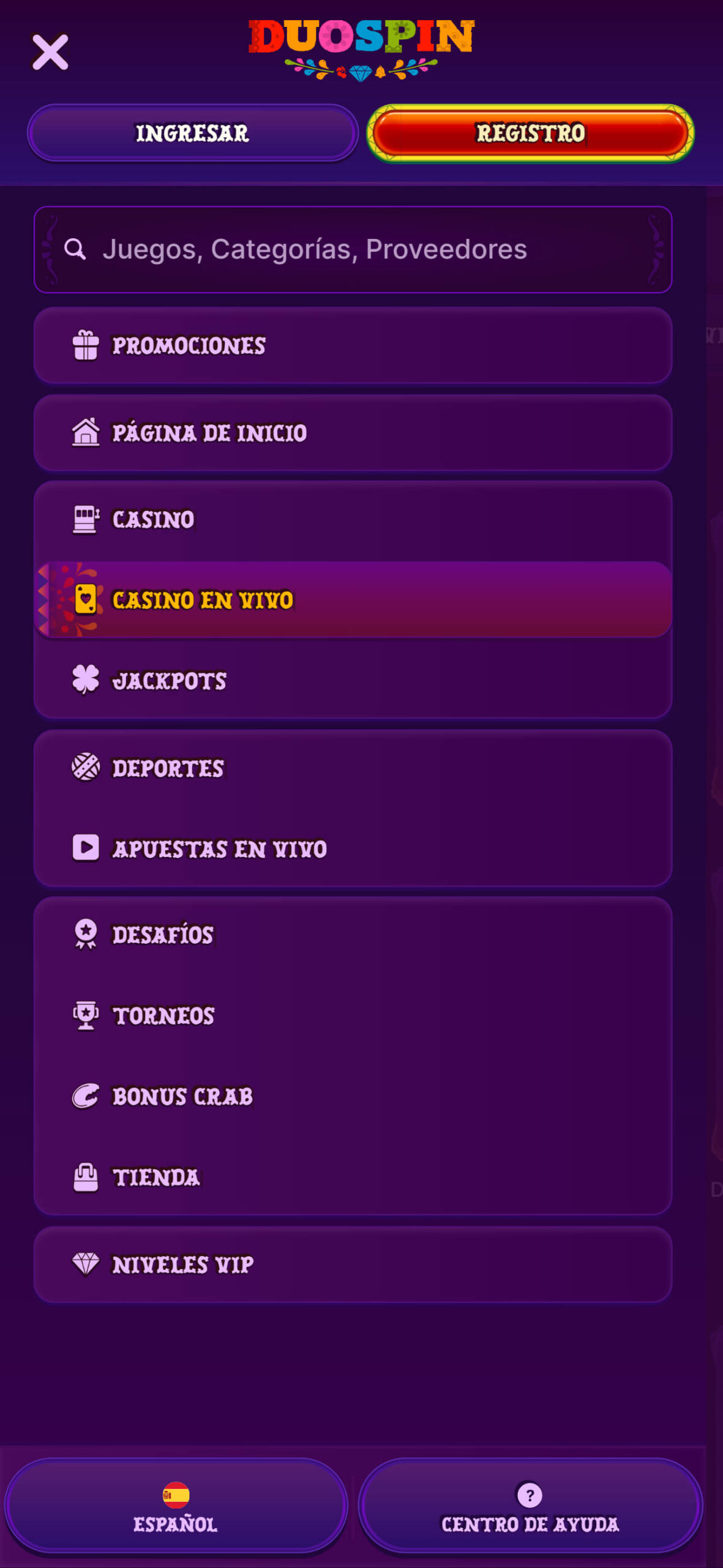Open Apuestas en Vivo
This screenshot has width=723, height=1568.
tap(353, 848)
